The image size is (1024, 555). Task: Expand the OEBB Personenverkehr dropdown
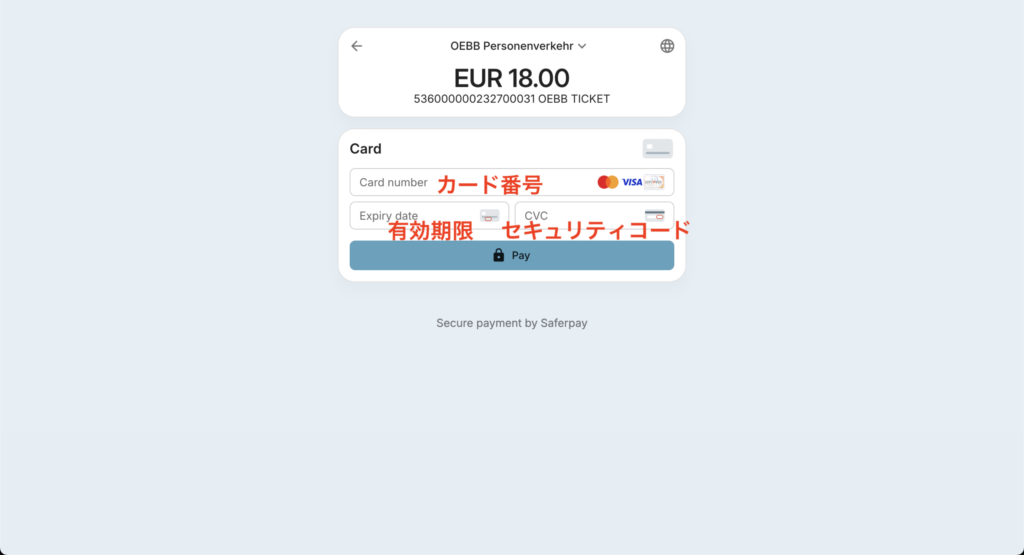point(518,46)
